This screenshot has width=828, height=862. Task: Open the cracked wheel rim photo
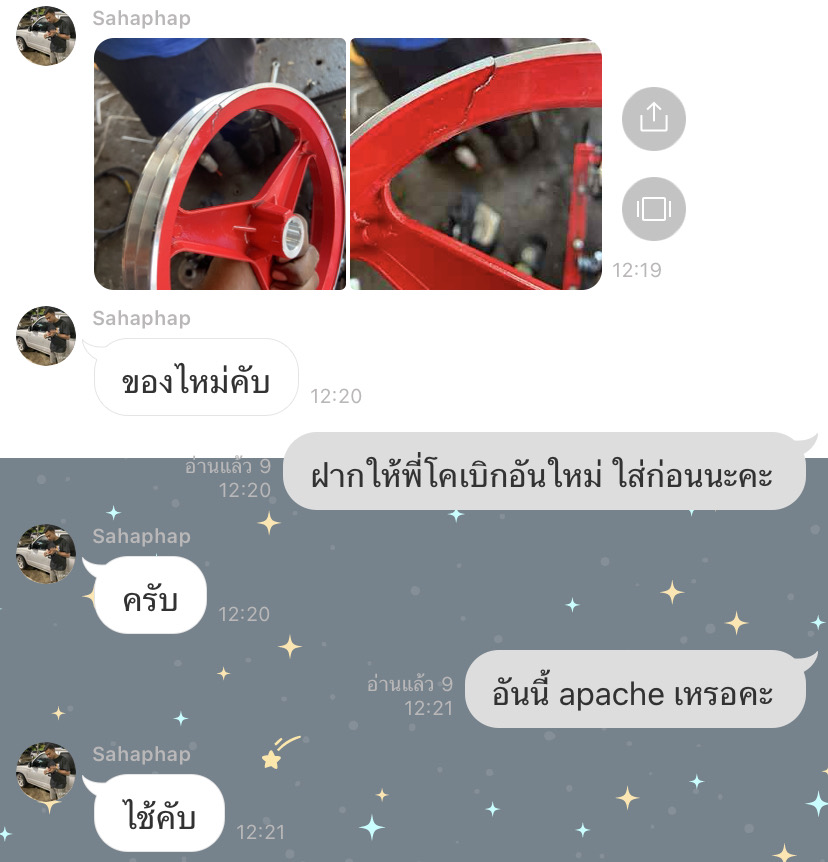point(476,164)
